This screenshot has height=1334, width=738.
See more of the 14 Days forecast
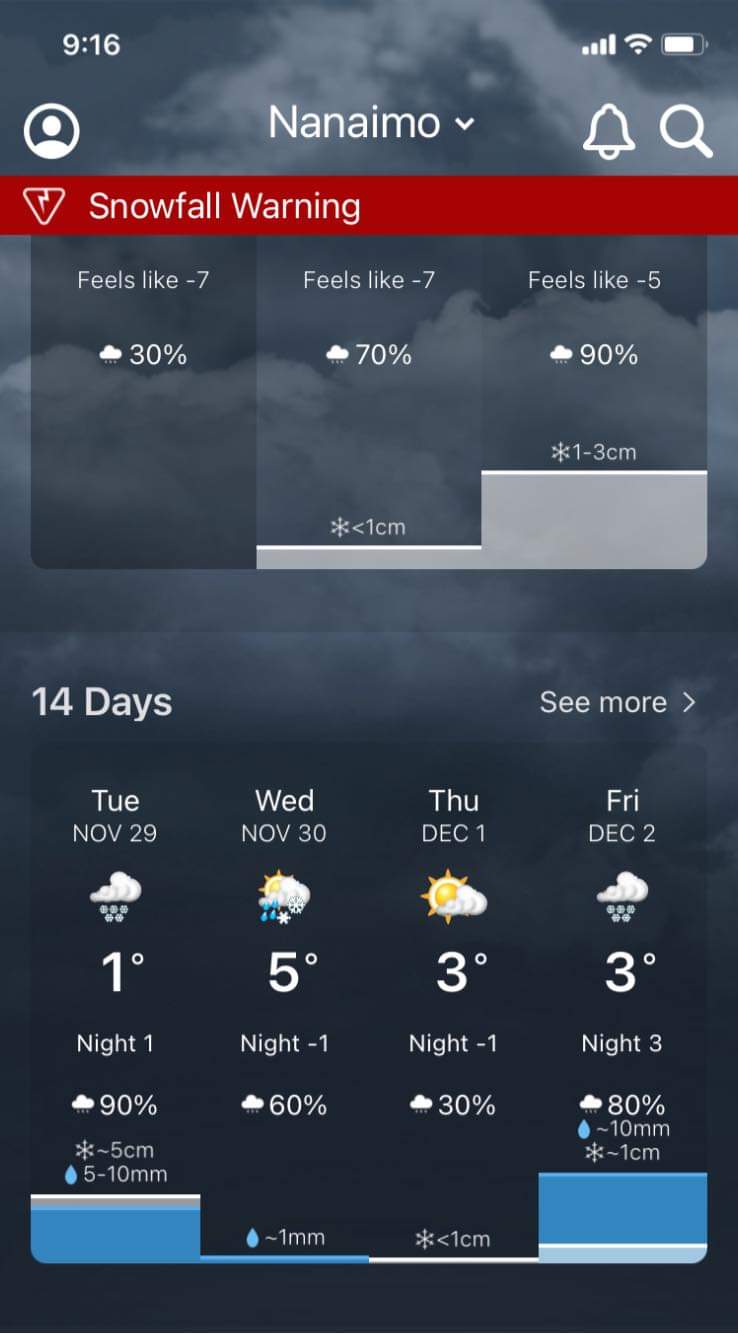pyautogui.click(x=617, y=702)
